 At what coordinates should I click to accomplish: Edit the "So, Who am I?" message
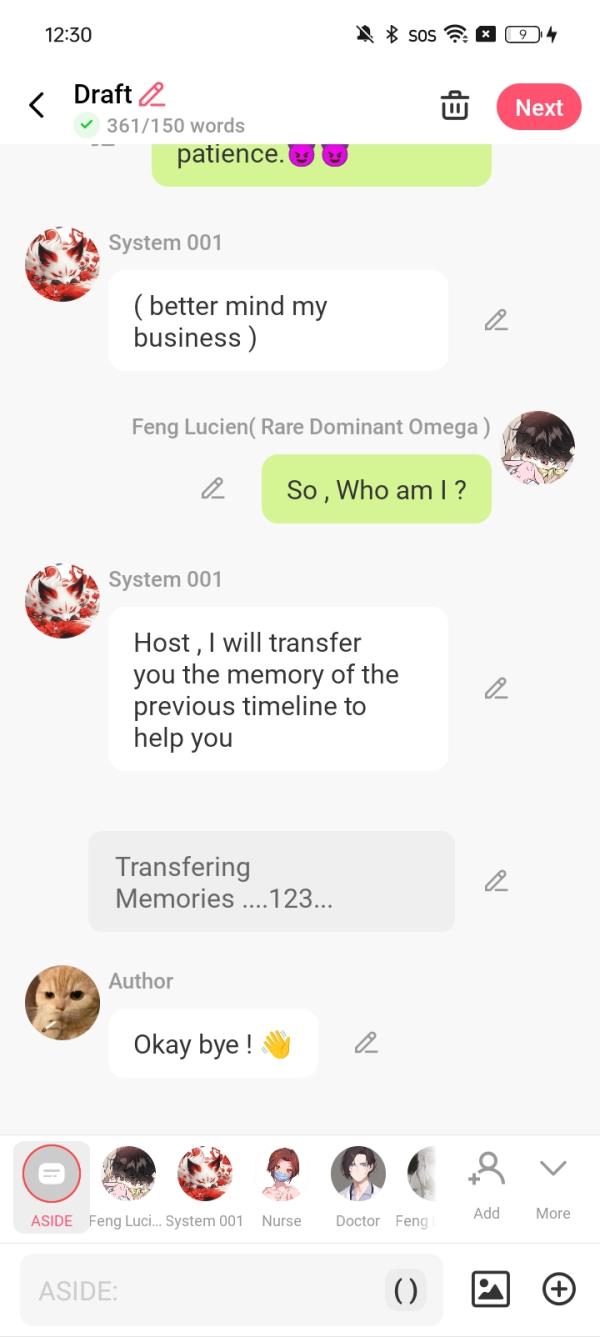pos(212,489)
